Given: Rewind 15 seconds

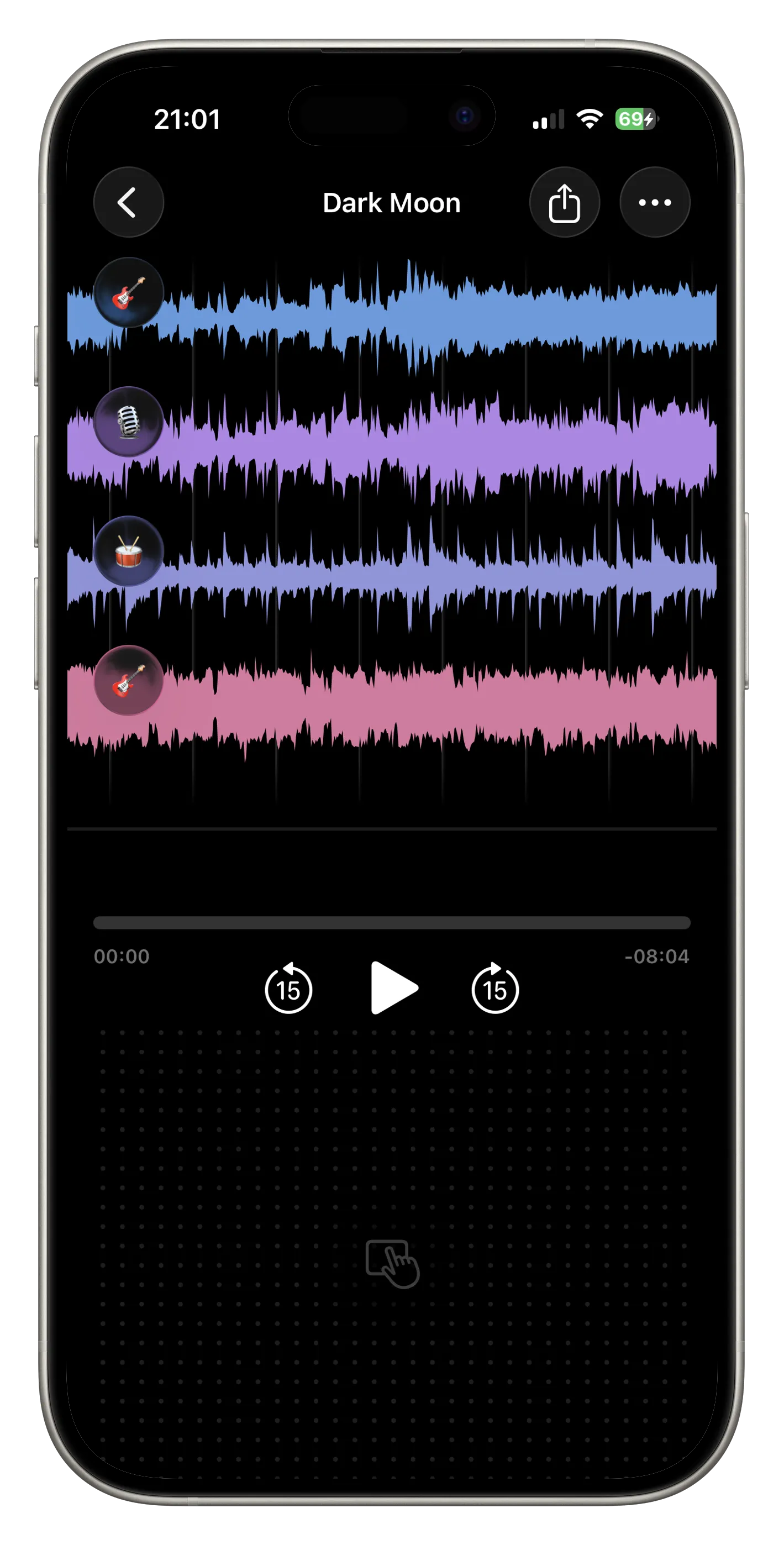Looking at the screenshot, I should [288, 989].
